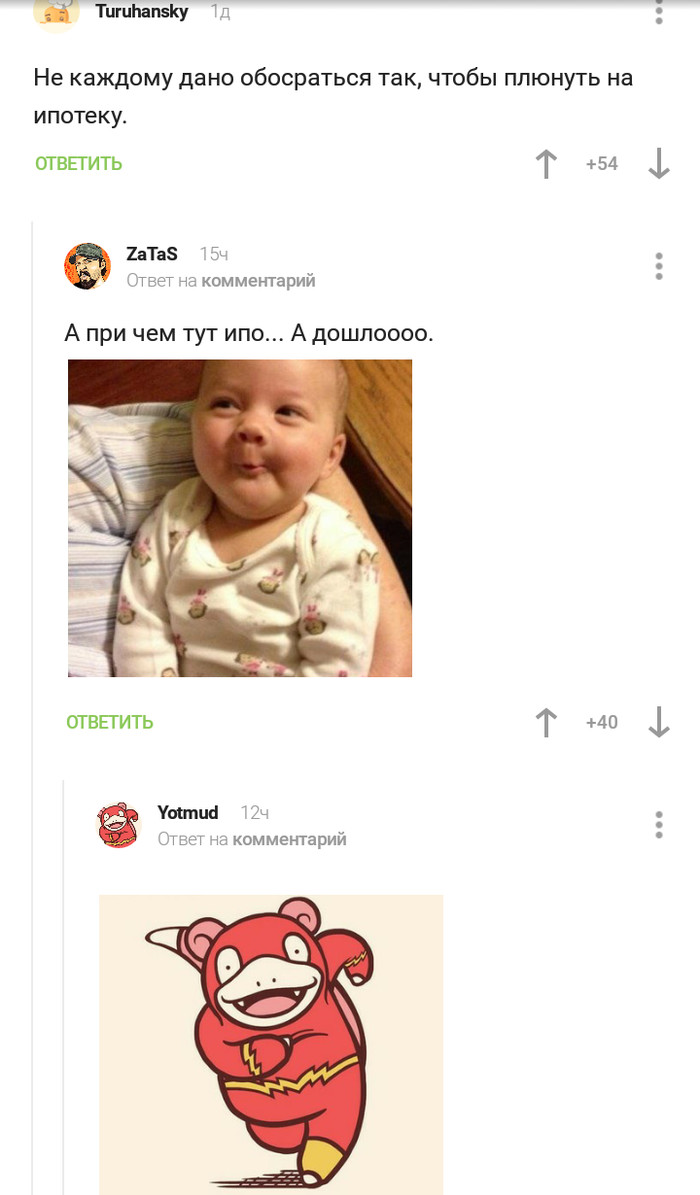
Task: Jump to parent comment from ZaTaS reply
Action: click(258, 281)
